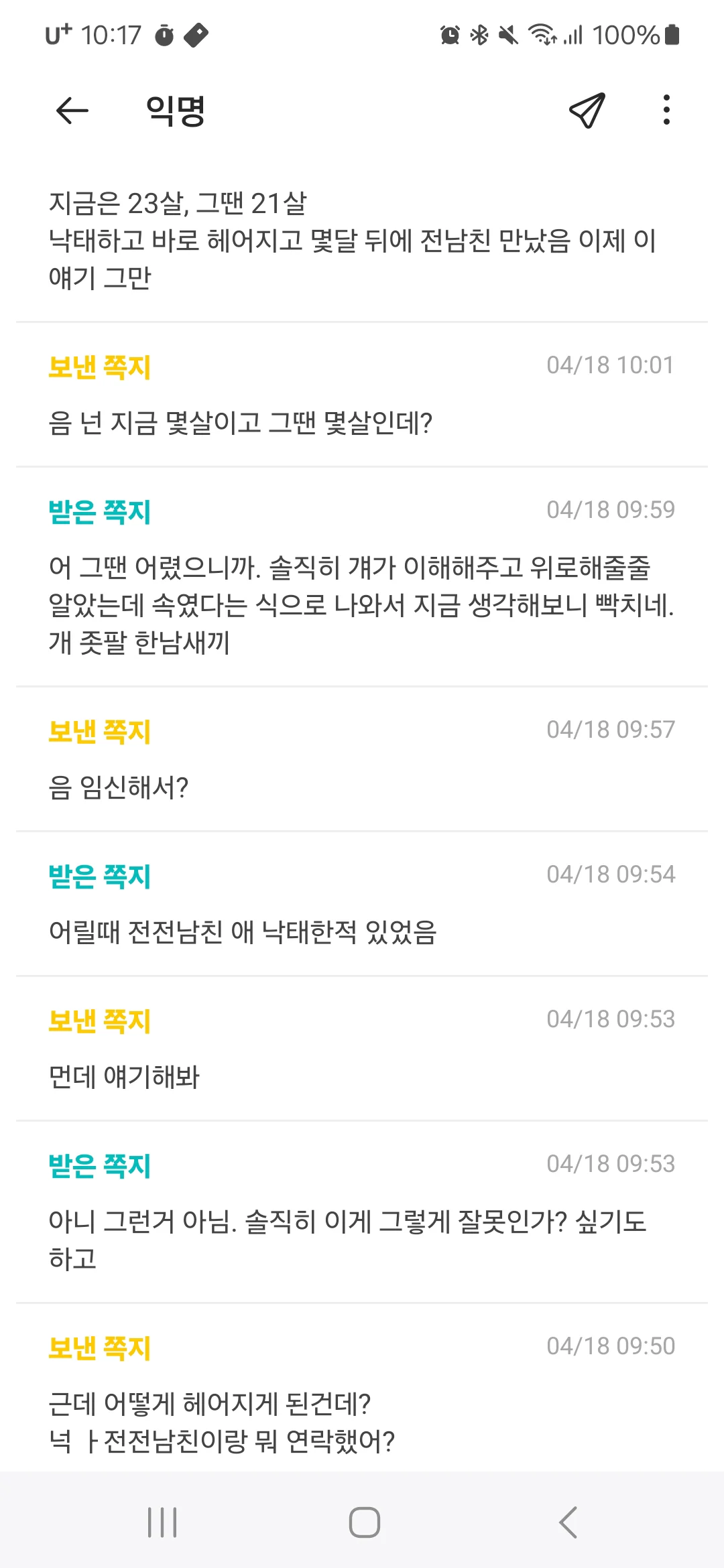This screenshot has width=724, height=1568.
Task: Go back using the top-left arrow
Action: click(72, 111)
